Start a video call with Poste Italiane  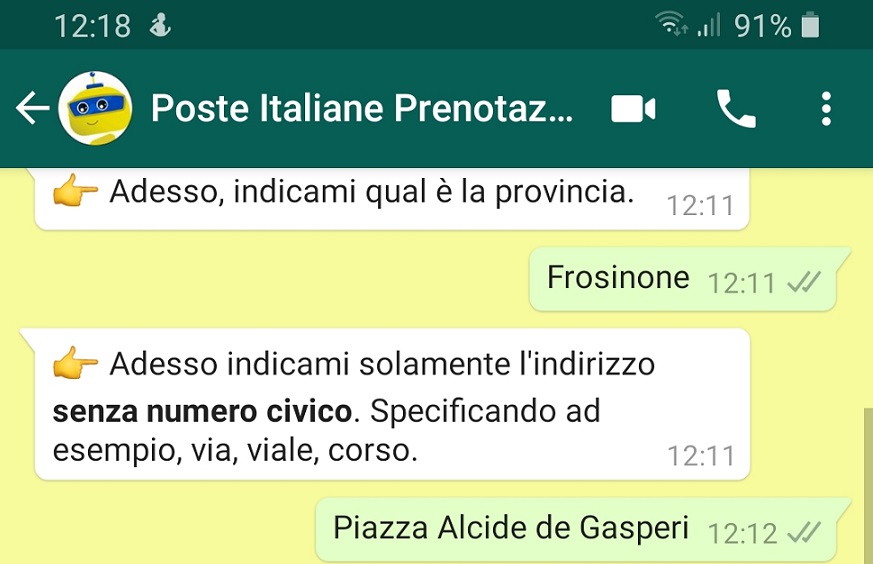(633, 108)
